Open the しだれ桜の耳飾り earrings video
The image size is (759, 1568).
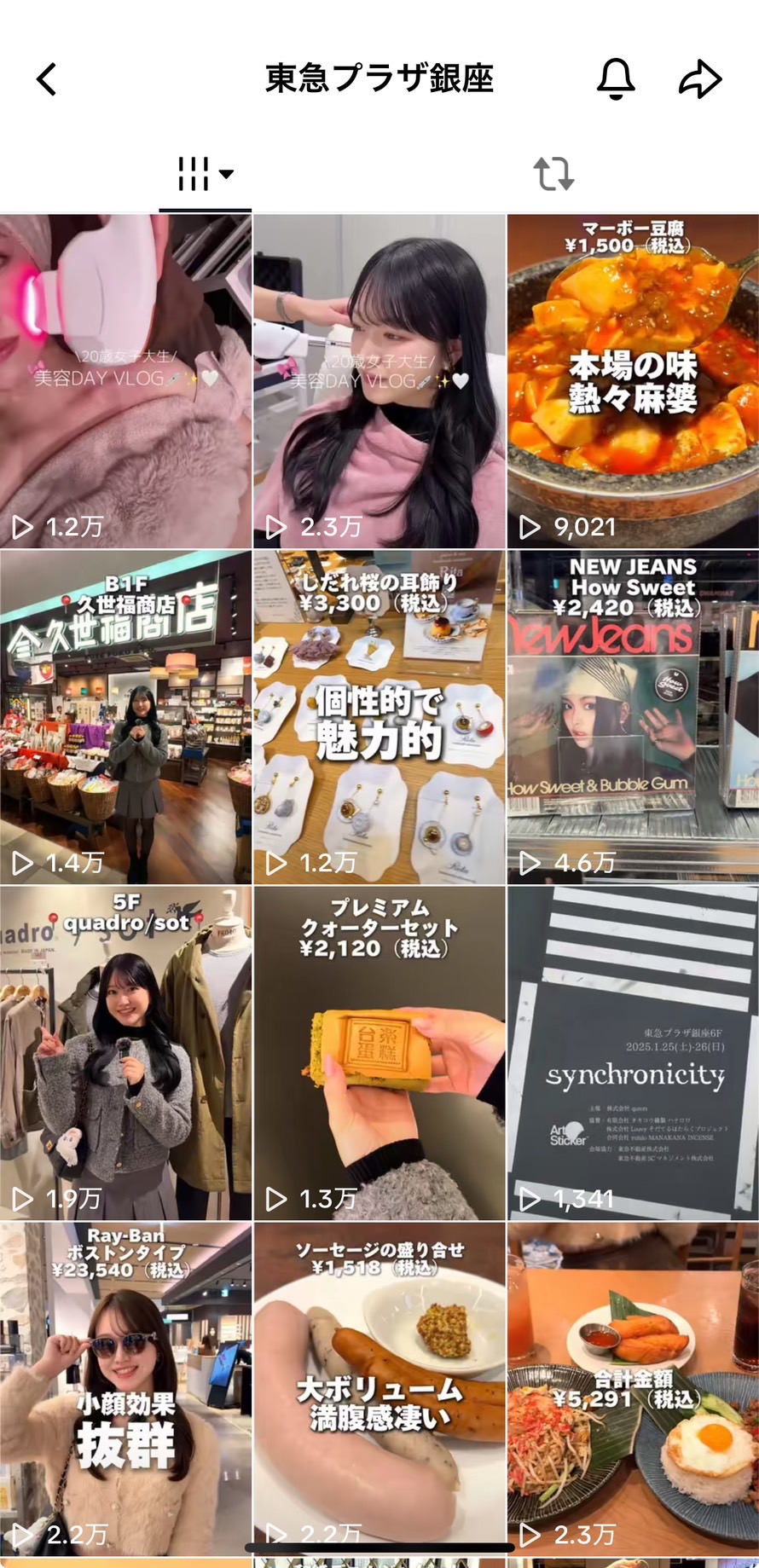pos(379,716)
